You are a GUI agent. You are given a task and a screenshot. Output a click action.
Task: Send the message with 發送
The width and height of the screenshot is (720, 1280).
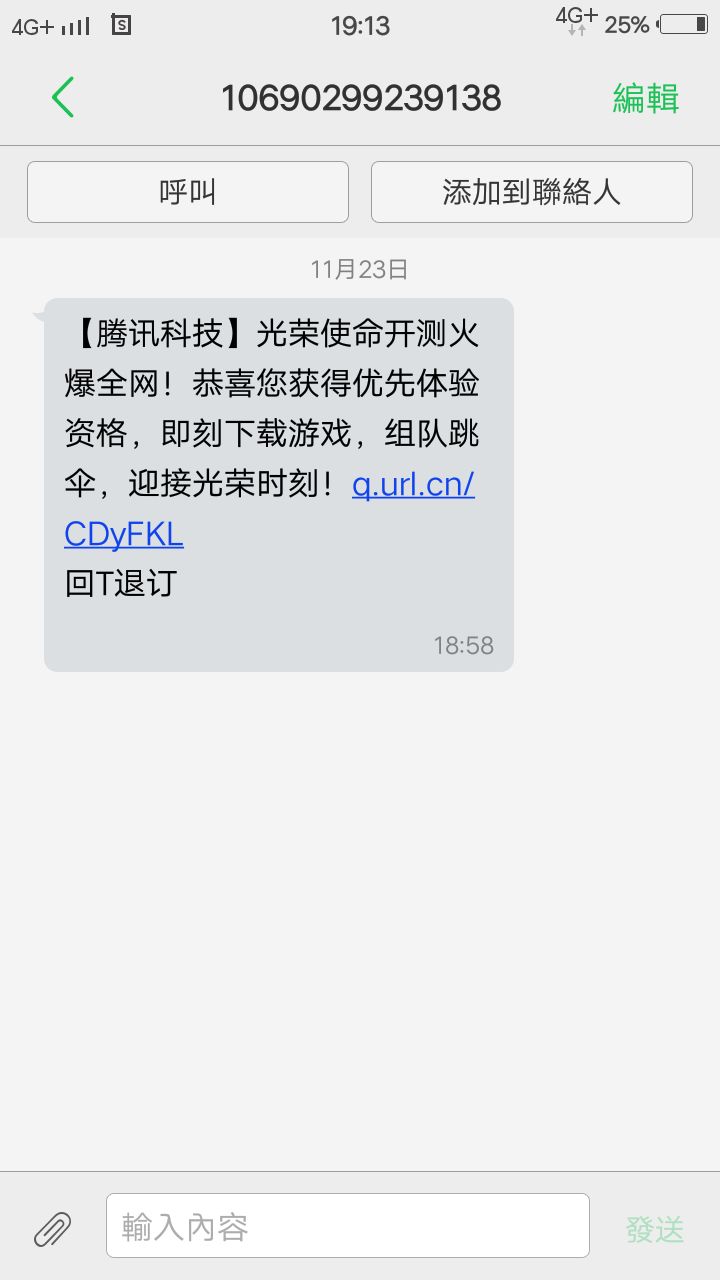655,1229
